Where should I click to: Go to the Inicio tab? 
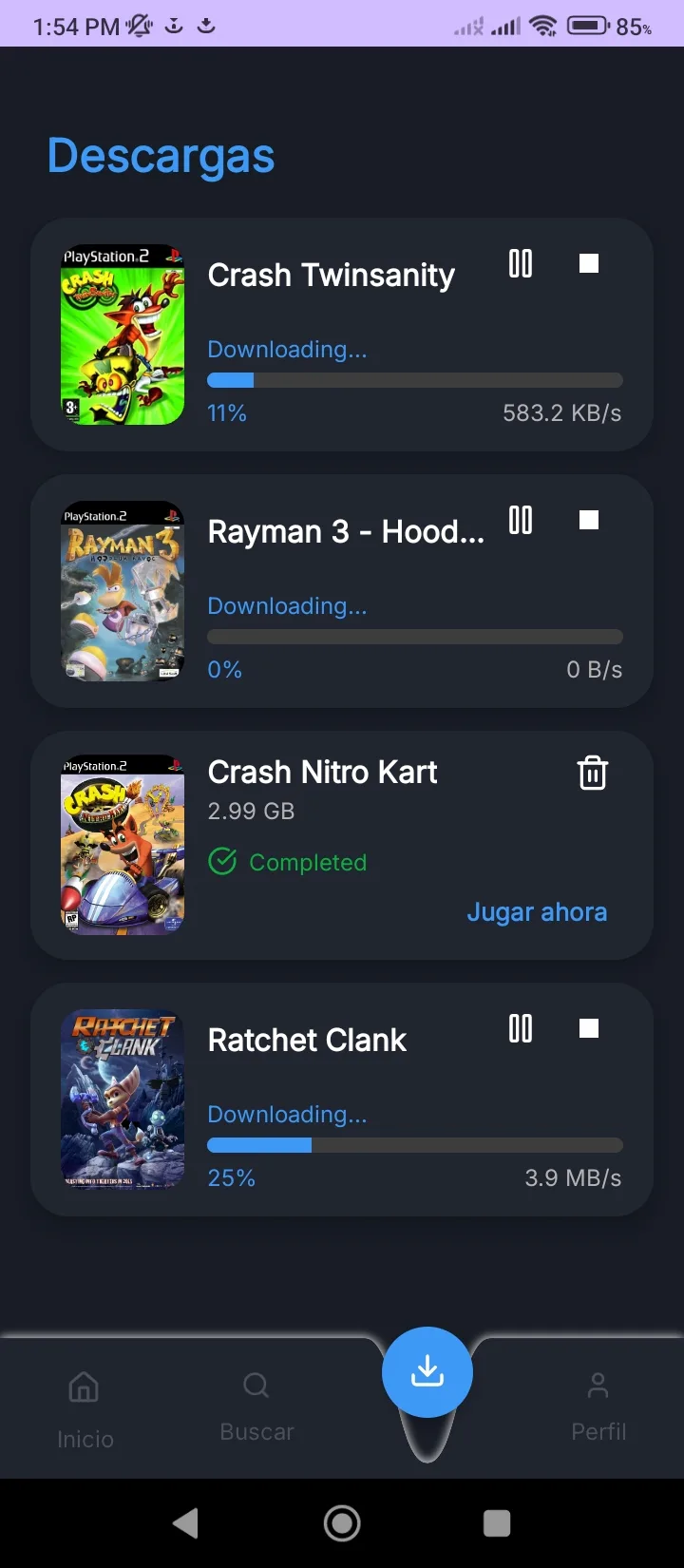85,1409
